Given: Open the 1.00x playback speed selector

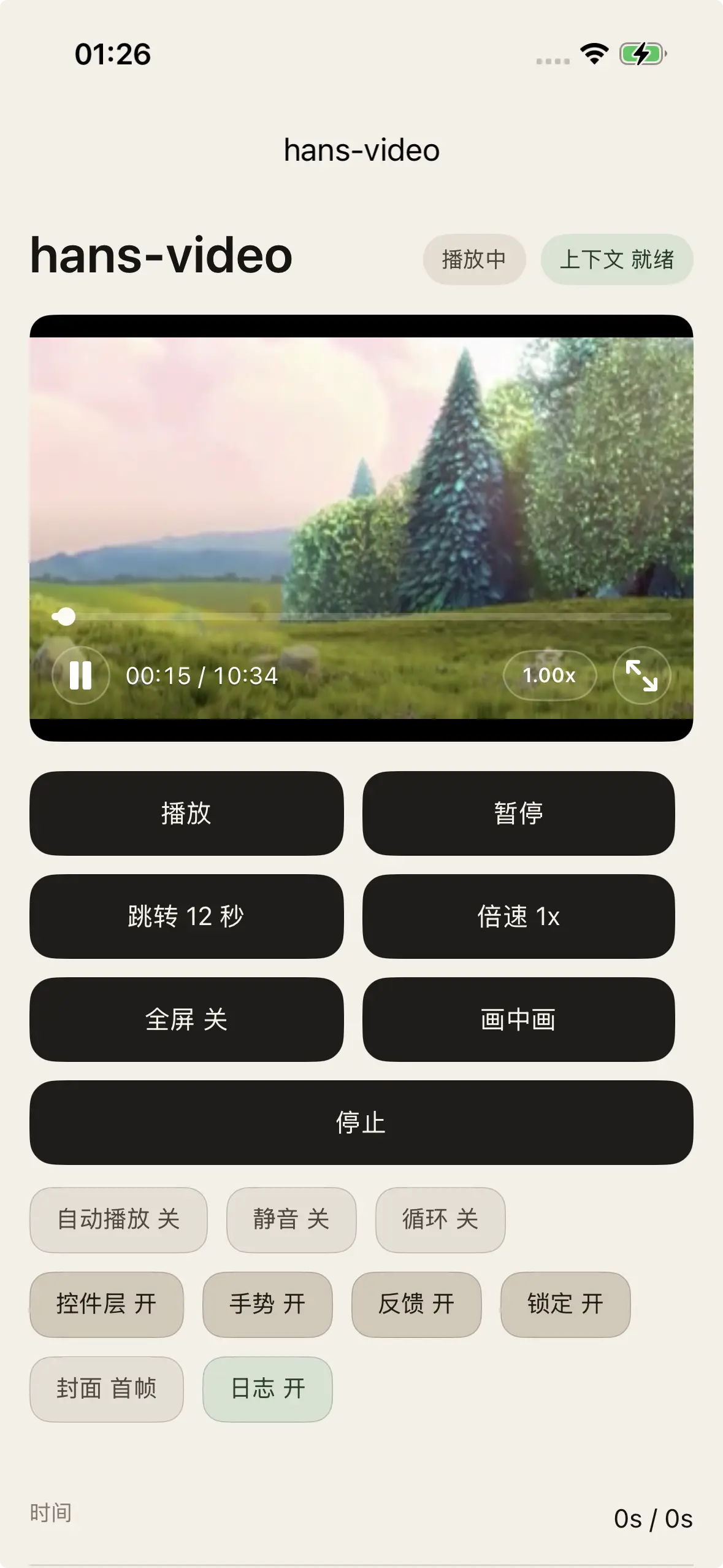Looking at the screenshot, I should coord(549,675).
